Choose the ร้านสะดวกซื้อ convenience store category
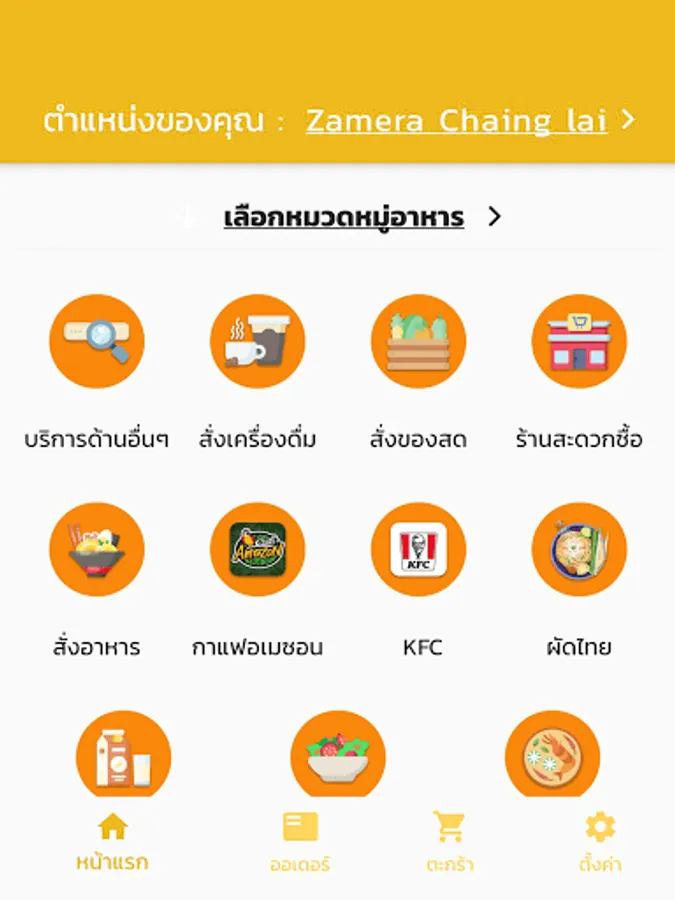Viewport: 675px width, 900px height. coord(579,342)
